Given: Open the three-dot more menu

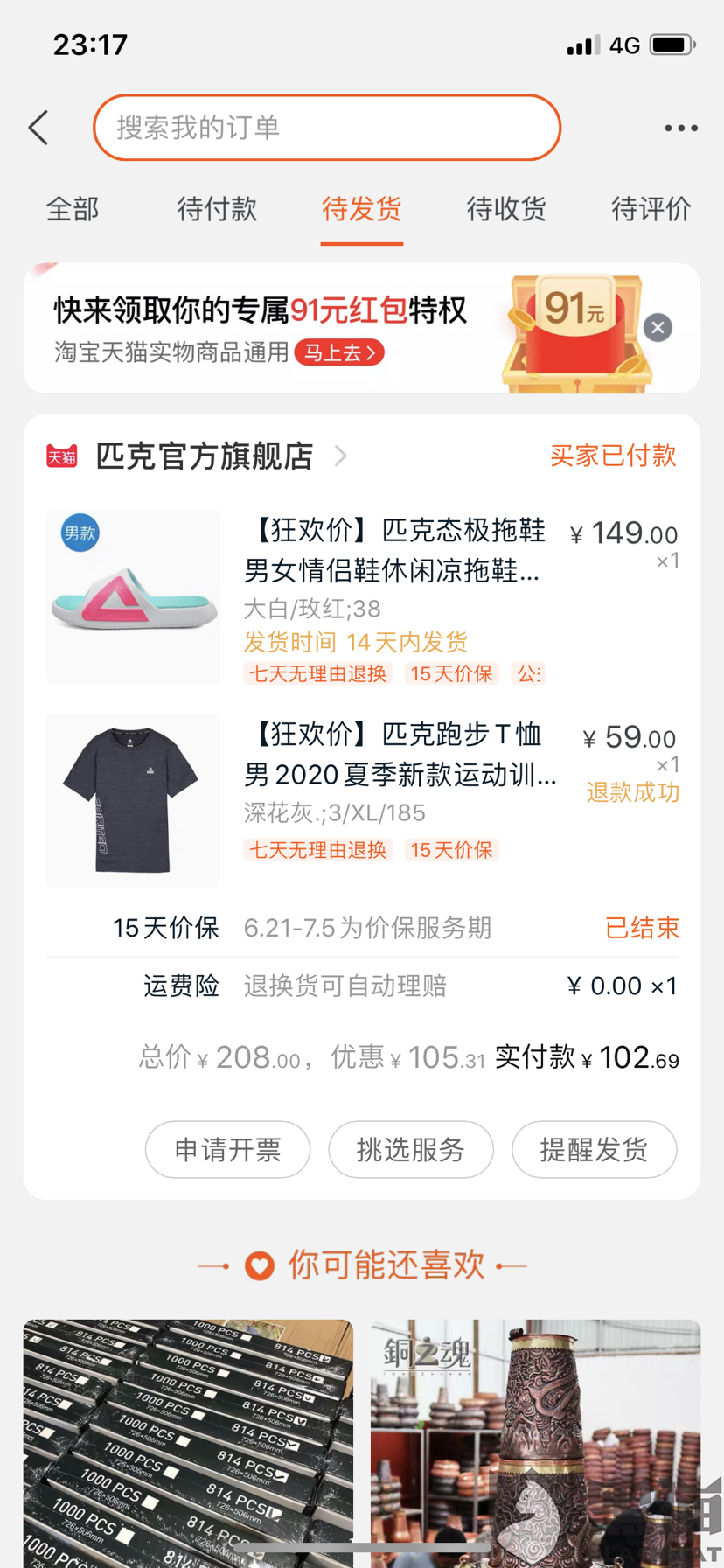Looking at the screenshot, I should click(680, 128).
